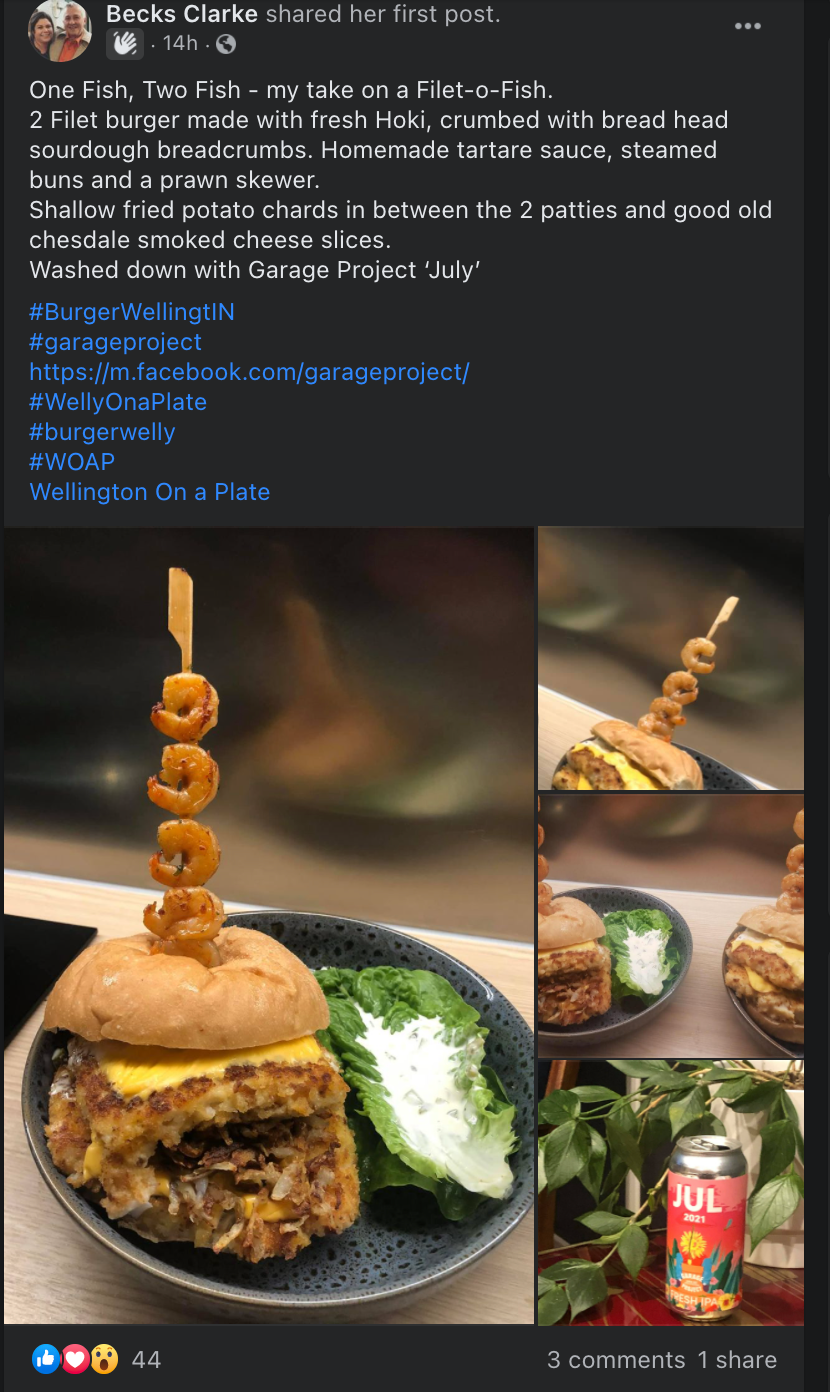
Task: Open the m.facebook.com/garageproject link
Action: click(x=249, y=372)
